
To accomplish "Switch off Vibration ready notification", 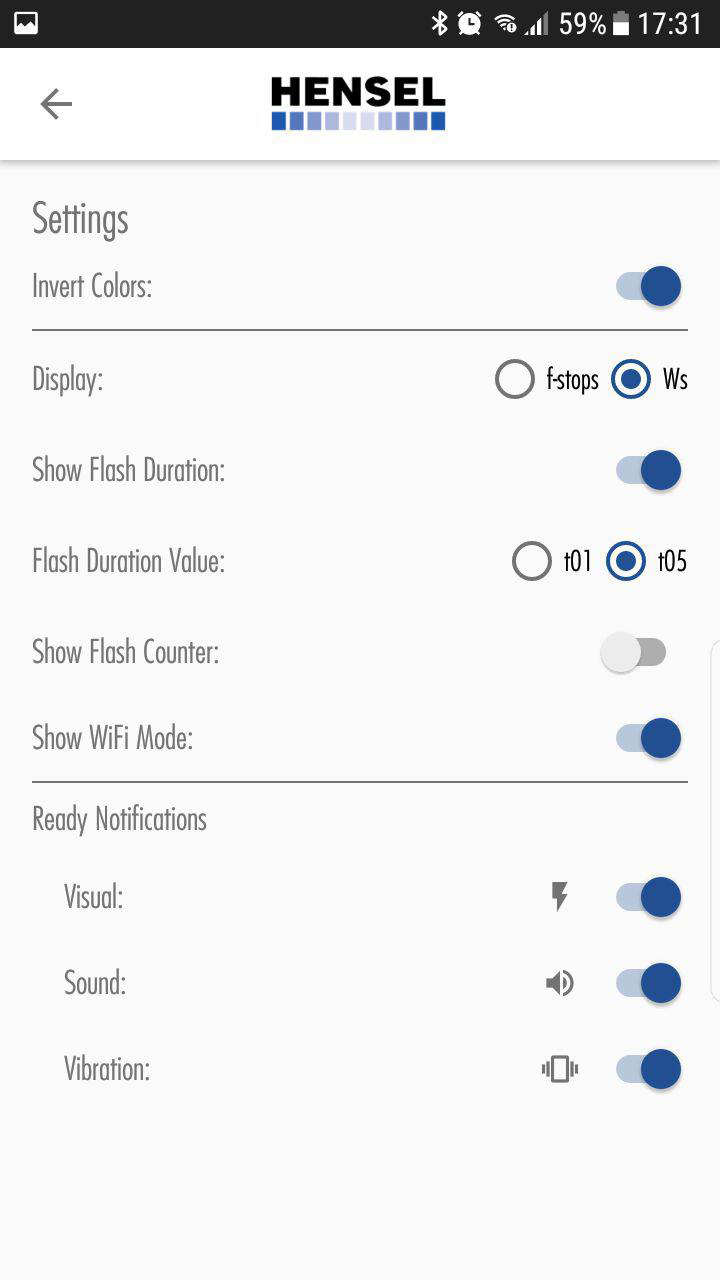I will coord(648,1070).
